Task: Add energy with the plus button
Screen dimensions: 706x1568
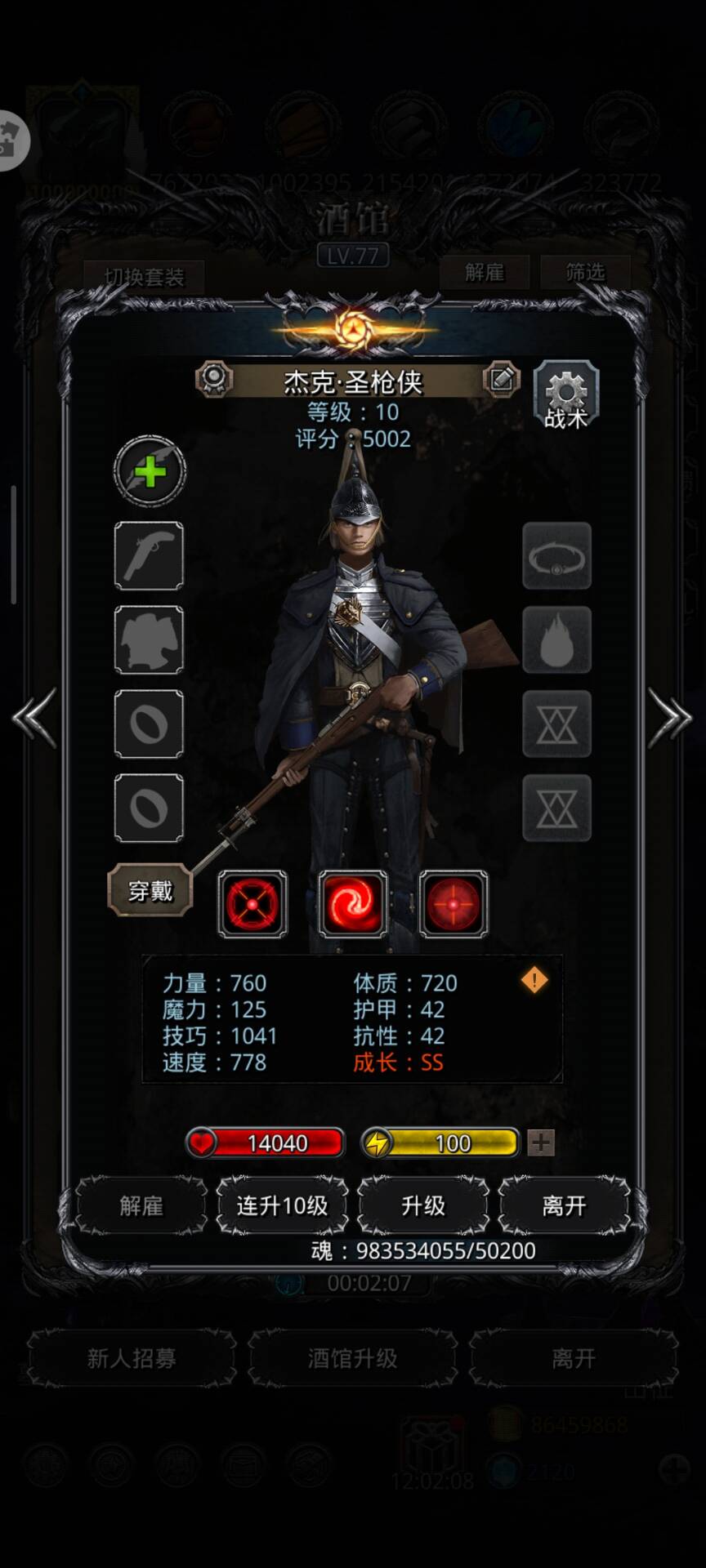Action: click(x=541, y=1143)
